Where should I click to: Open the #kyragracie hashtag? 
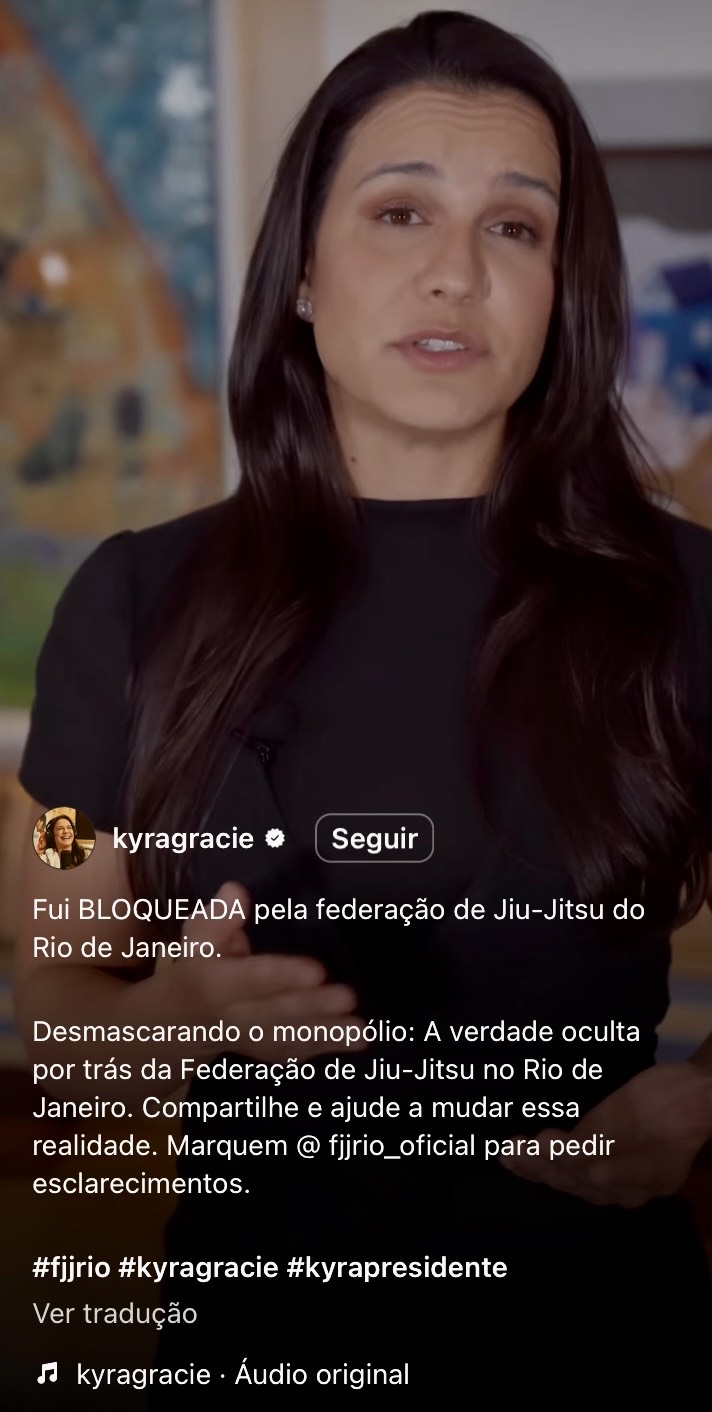[198, 1268]
